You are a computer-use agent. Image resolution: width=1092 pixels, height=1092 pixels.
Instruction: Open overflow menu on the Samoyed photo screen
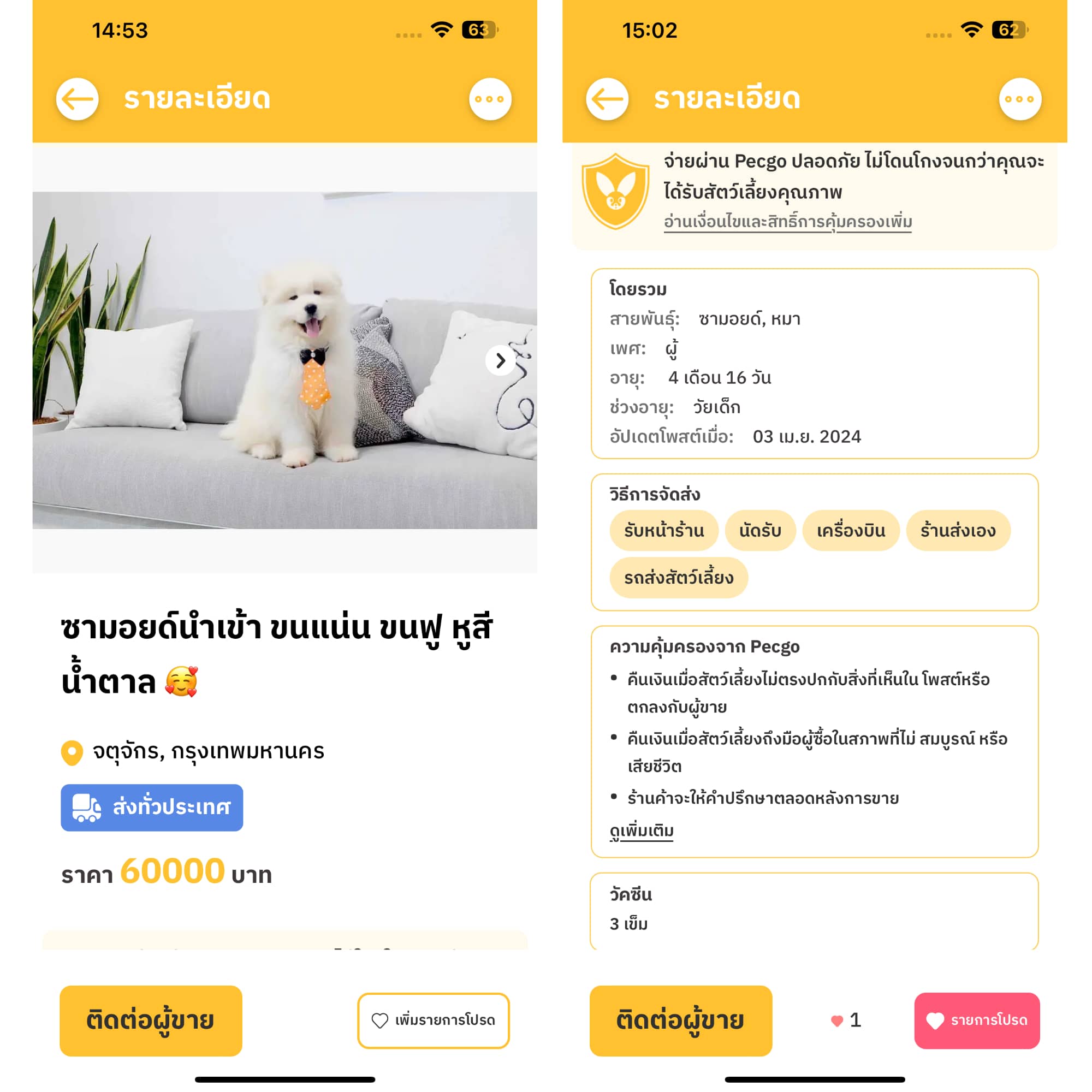(x=489, y=99)
